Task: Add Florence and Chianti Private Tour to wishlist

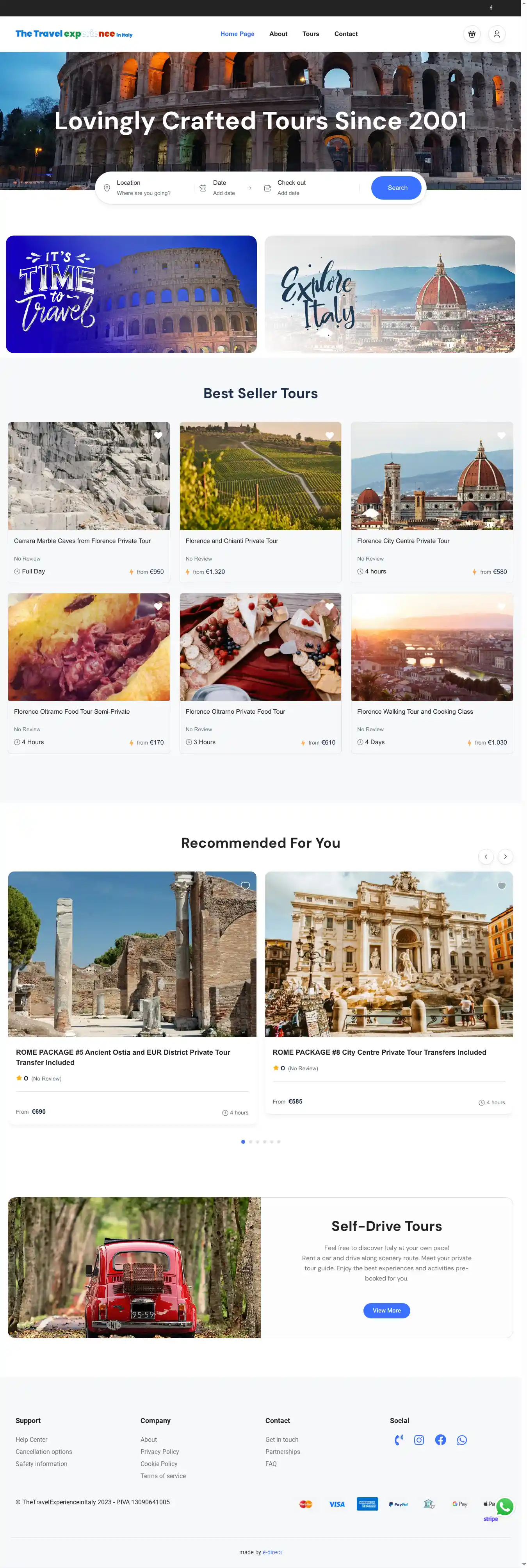Action: 329,435
